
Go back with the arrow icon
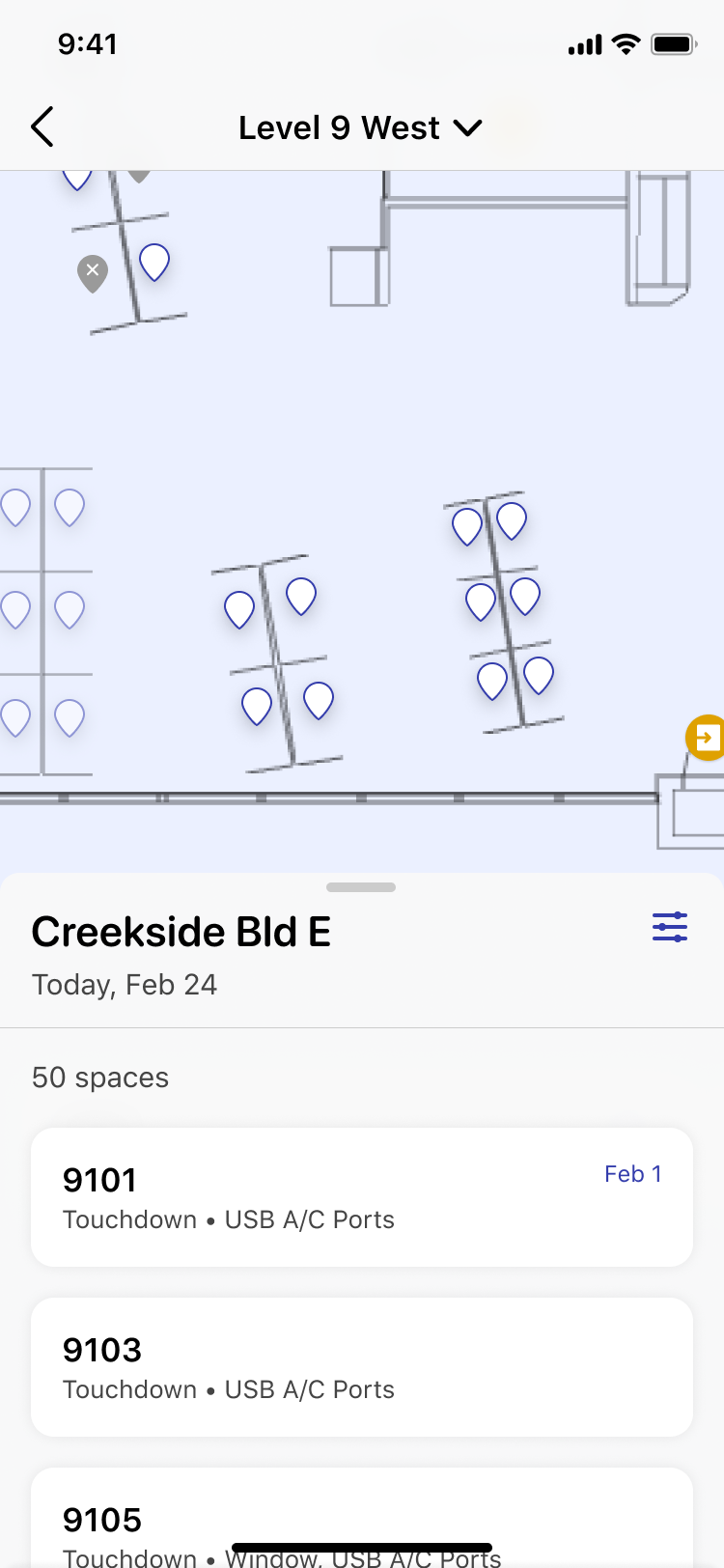coord(42,127)
